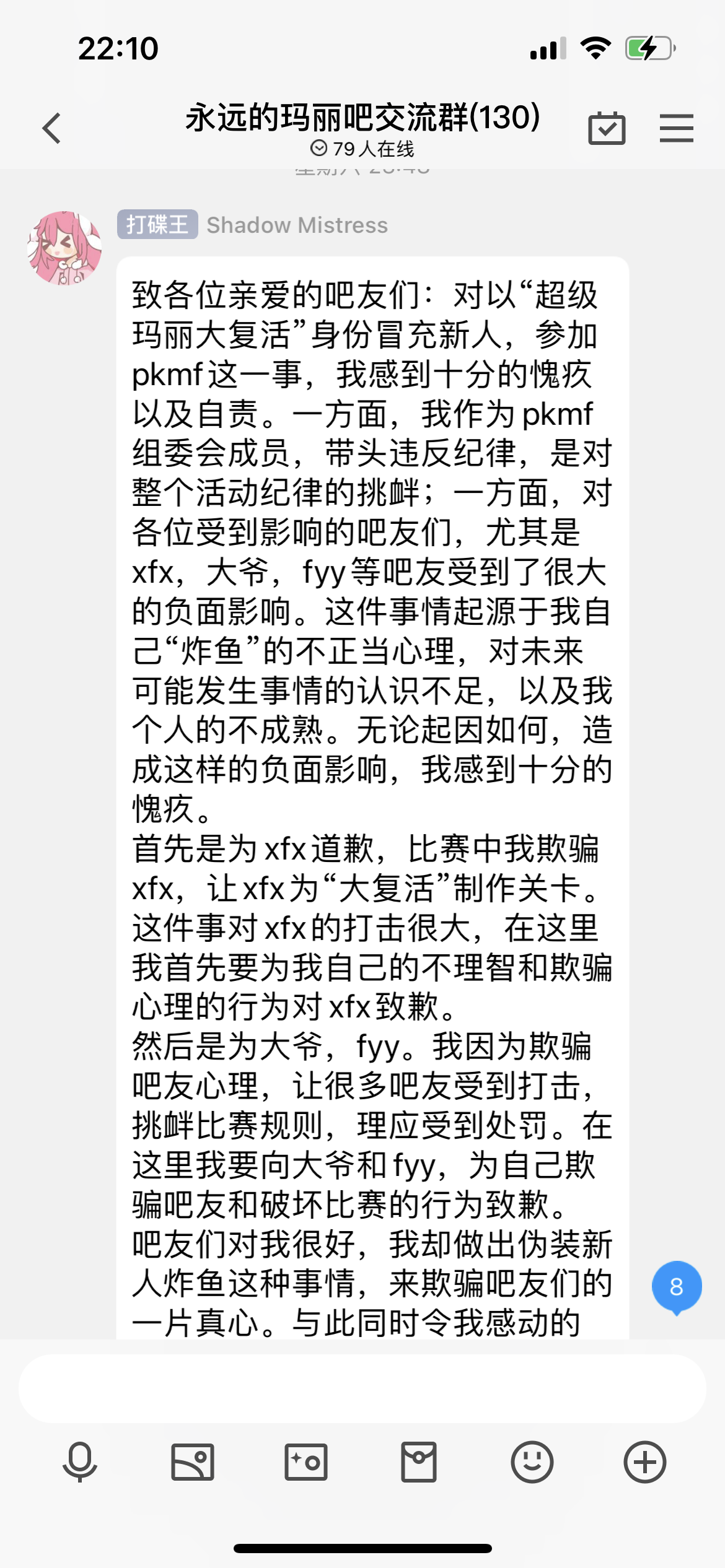
Task: Jump to 8 new messages bubble
Action: pyautogui.click(x=676, y=1287)
